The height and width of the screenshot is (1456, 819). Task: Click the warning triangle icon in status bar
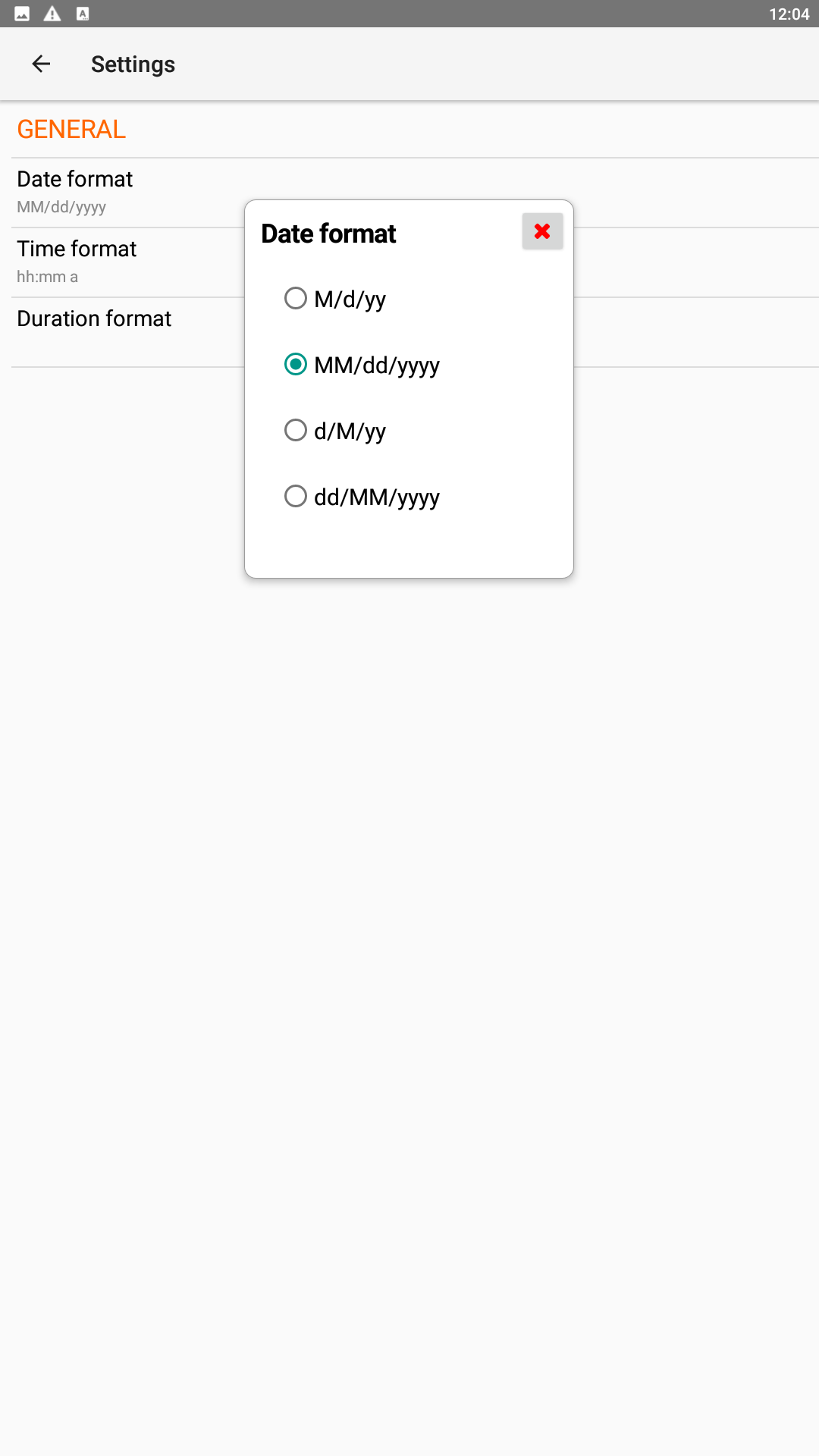(x=51, y=13)
